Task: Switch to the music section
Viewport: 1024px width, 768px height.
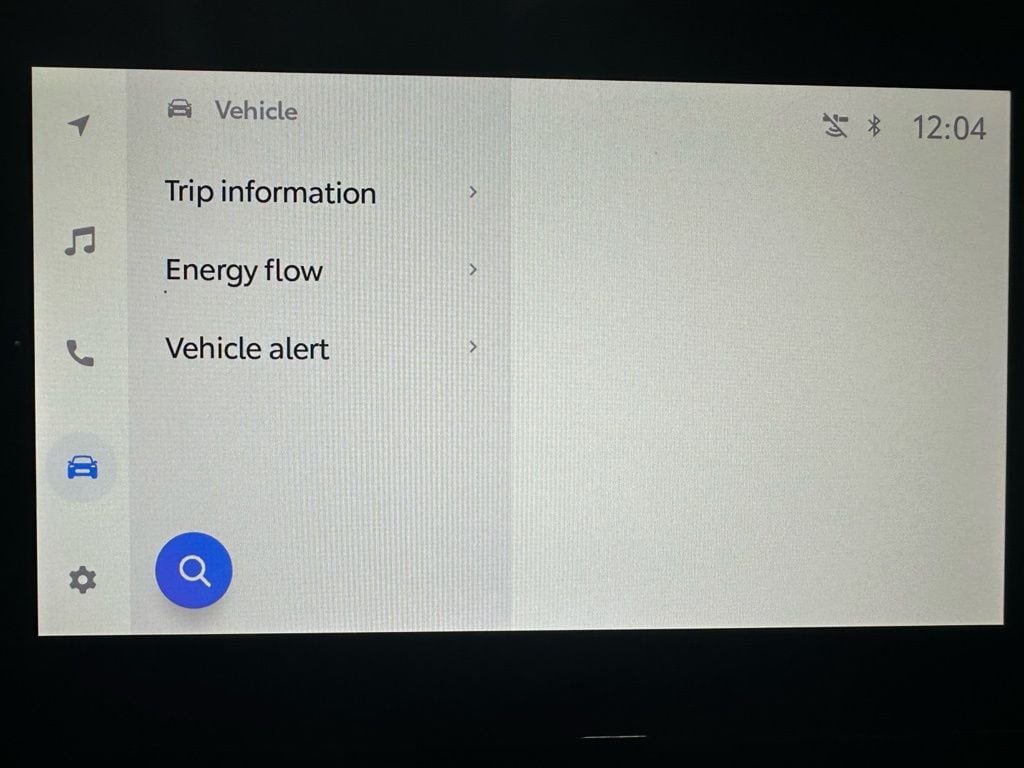Action: tap(80, 240)
